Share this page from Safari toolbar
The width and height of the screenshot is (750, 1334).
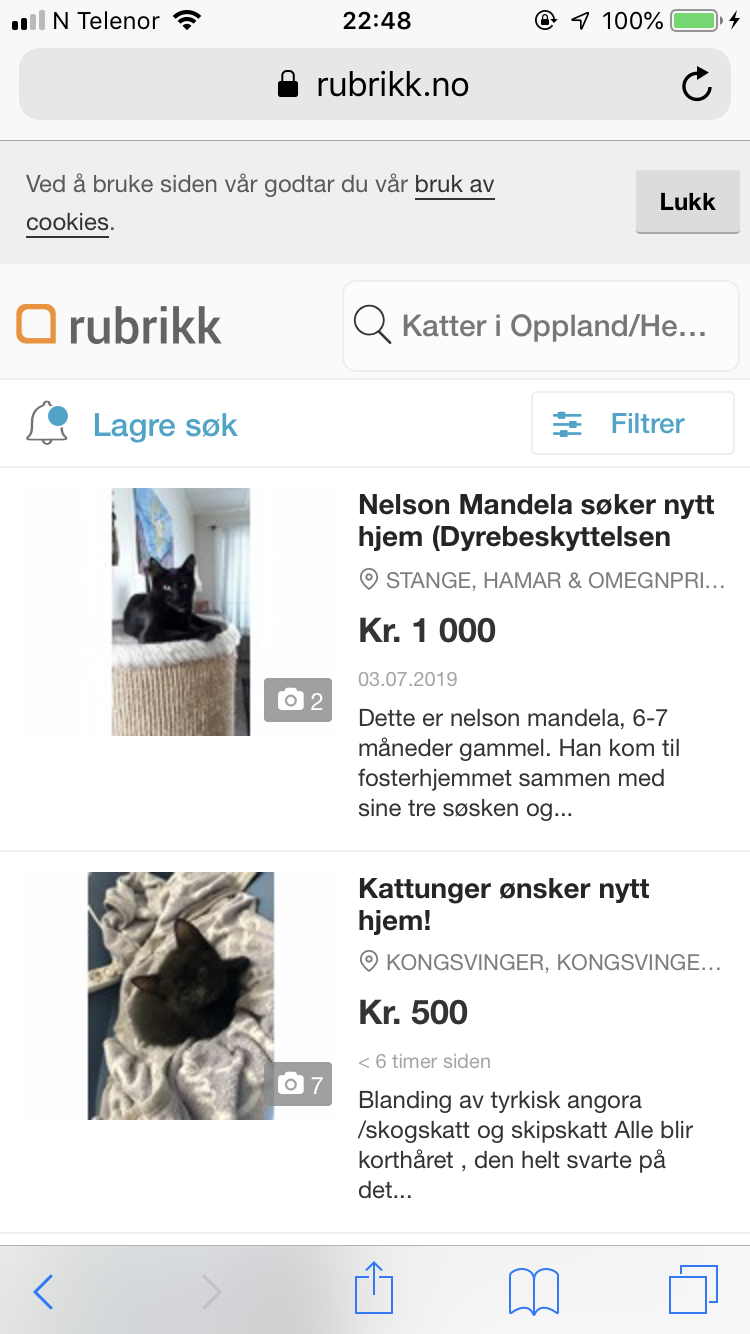point(375,1290)
